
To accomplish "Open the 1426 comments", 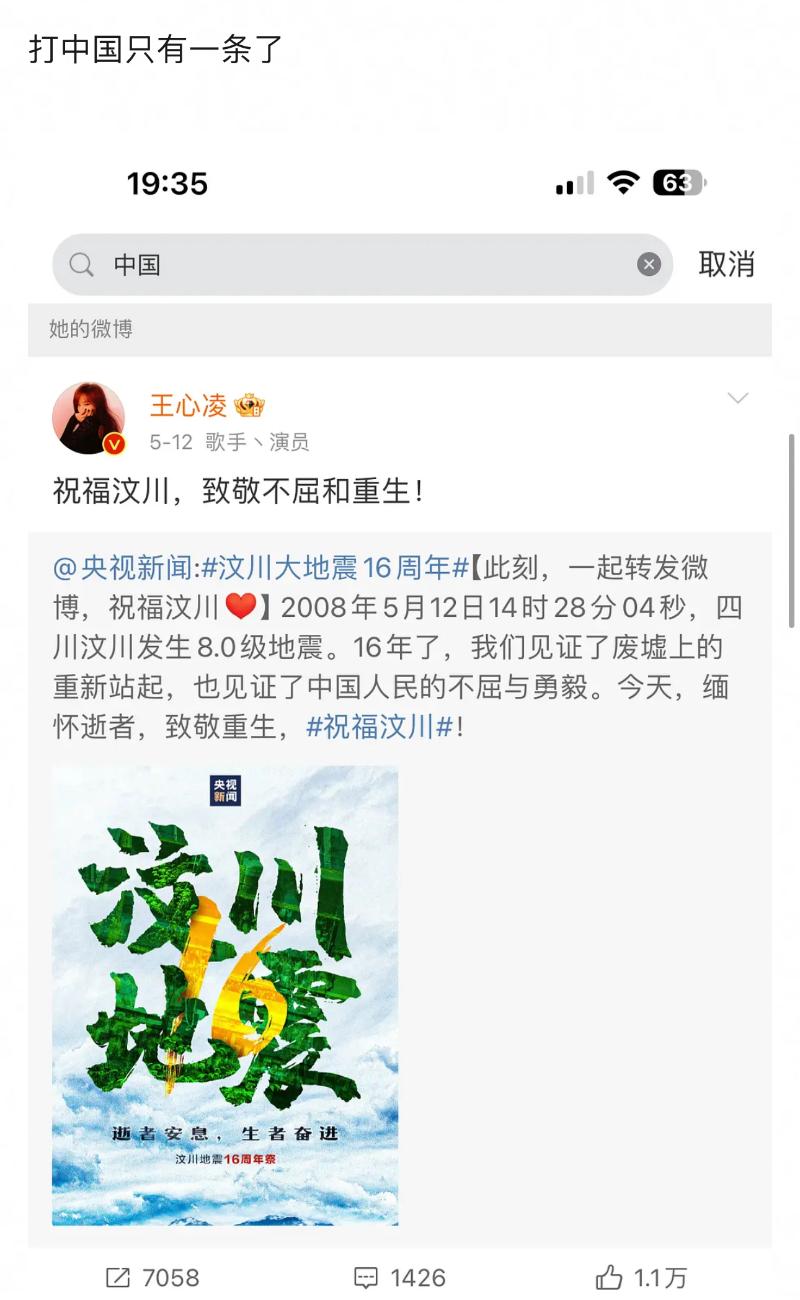I will (x=400, y=1277).
